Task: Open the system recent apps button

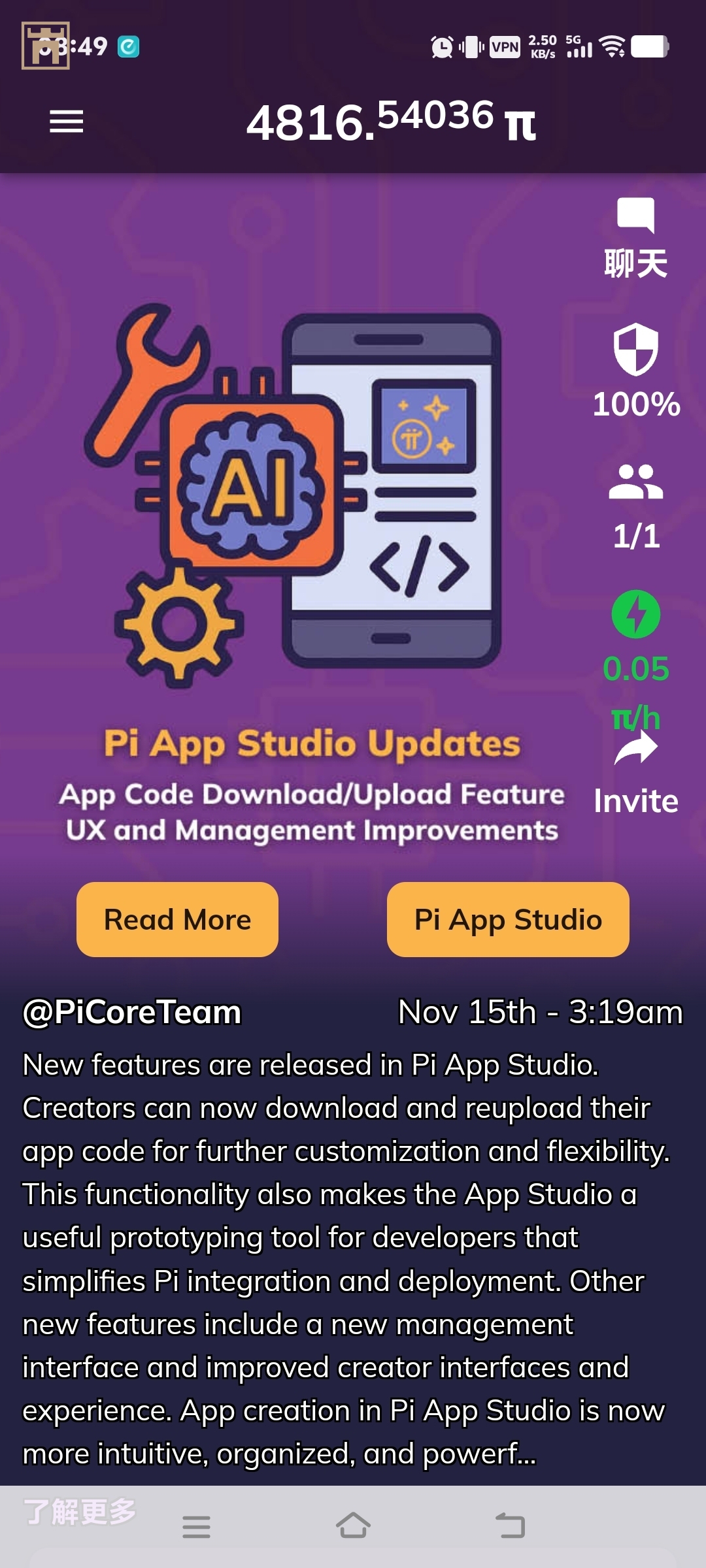Action: pyautogui.click(x=196, y=1526)
